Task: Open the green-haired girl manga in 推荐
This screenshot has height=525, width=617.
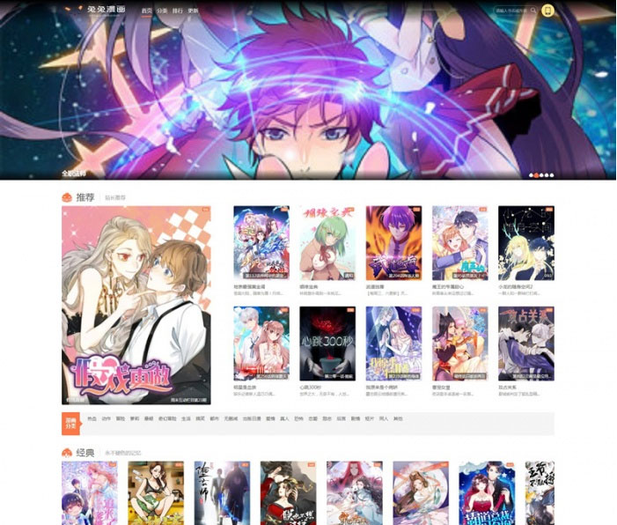Action: click(327, 243)
